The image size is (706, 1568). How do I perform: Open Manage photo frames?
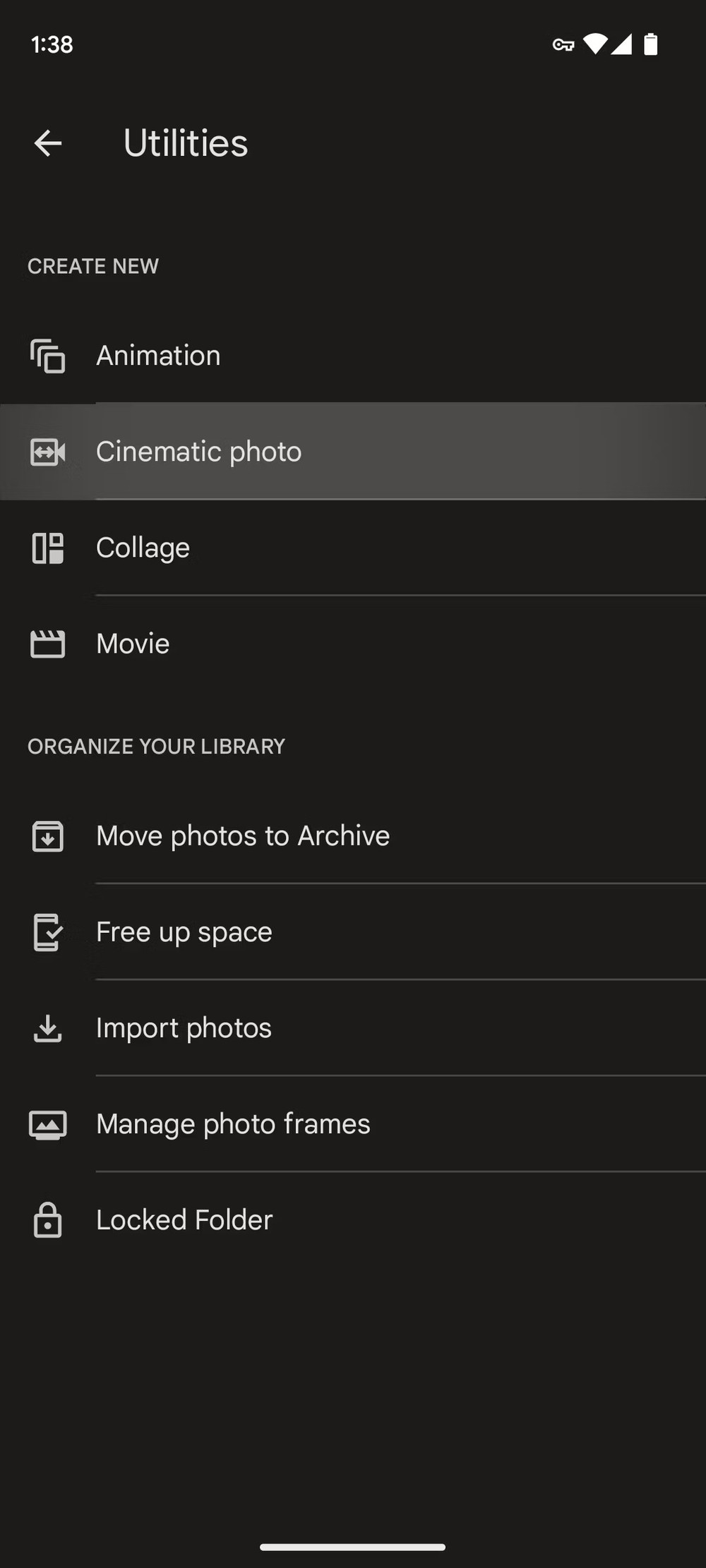[x=353, y=1123]
